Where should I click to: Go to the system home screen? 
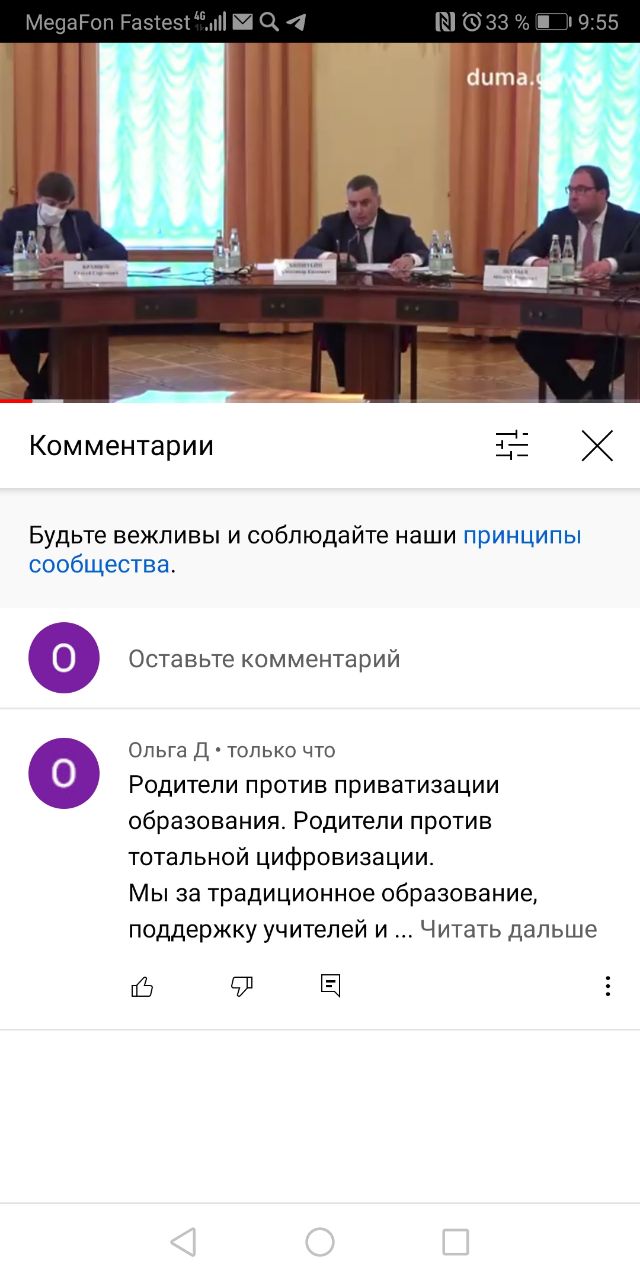[x=320, y=1242]
